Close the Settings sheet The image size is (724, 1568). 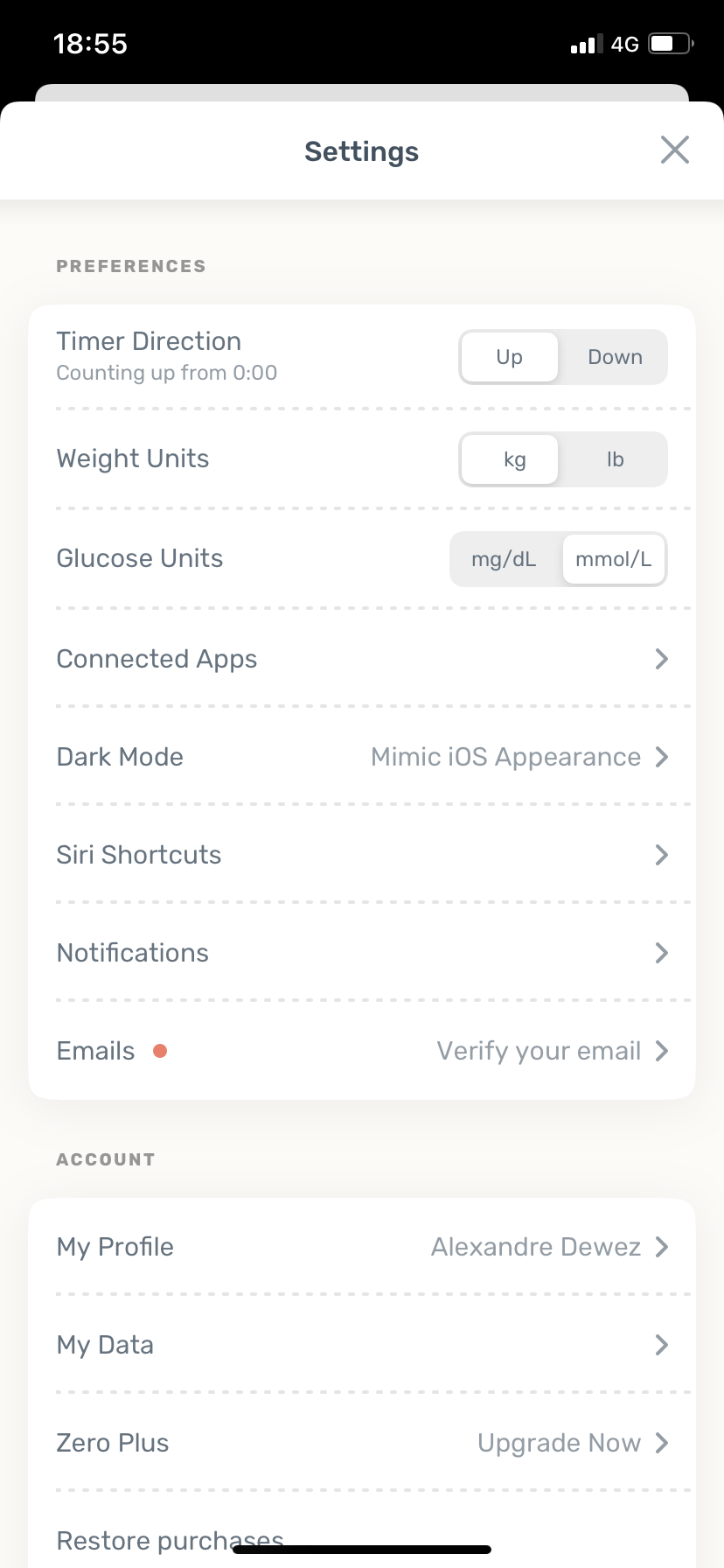674,150
